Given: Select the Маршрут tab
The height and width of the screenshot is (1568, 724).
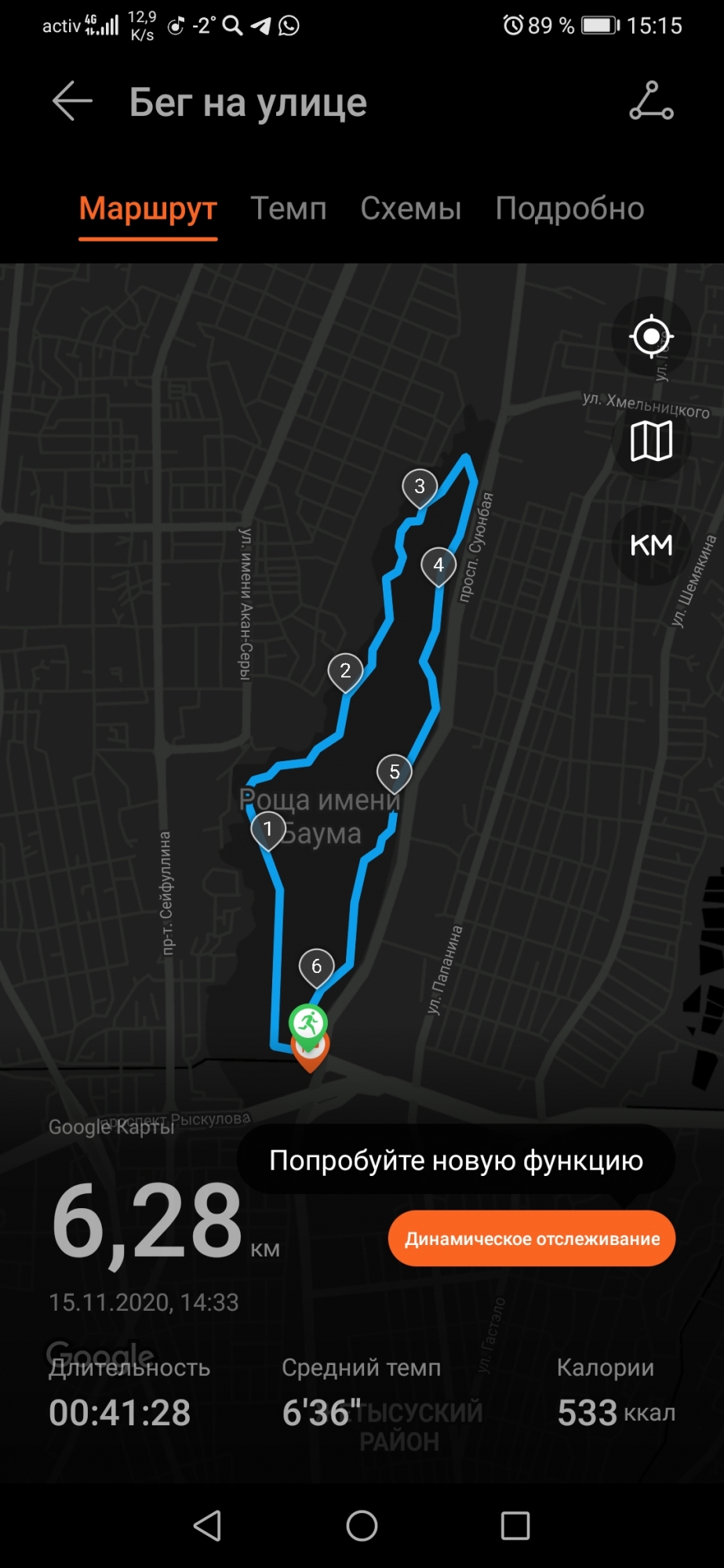Looking at the screenshot, I should (x=147, y=209).
